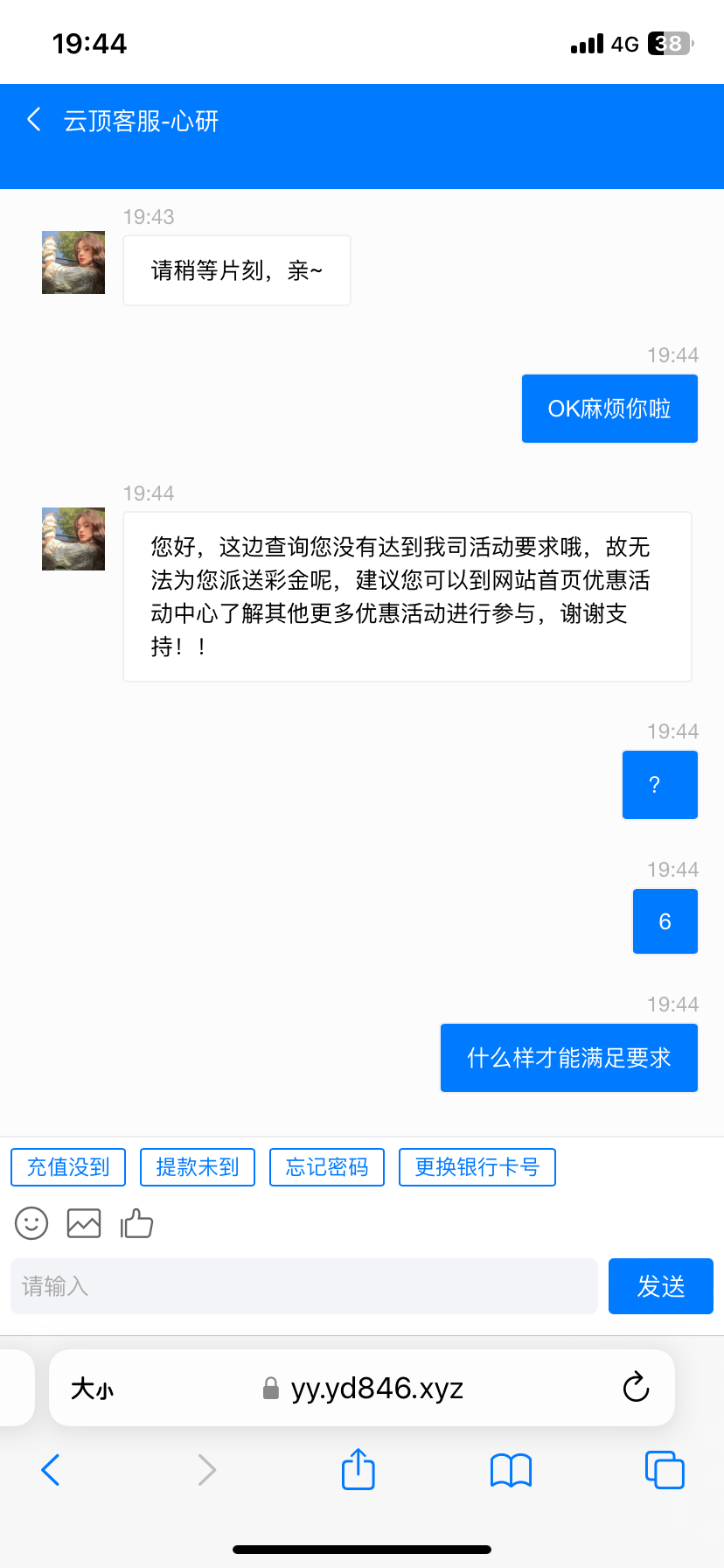Viewport: 724px width, 1568px height.
Task: Tap the padlock icon in the address bar
Action: point(271,1388)
